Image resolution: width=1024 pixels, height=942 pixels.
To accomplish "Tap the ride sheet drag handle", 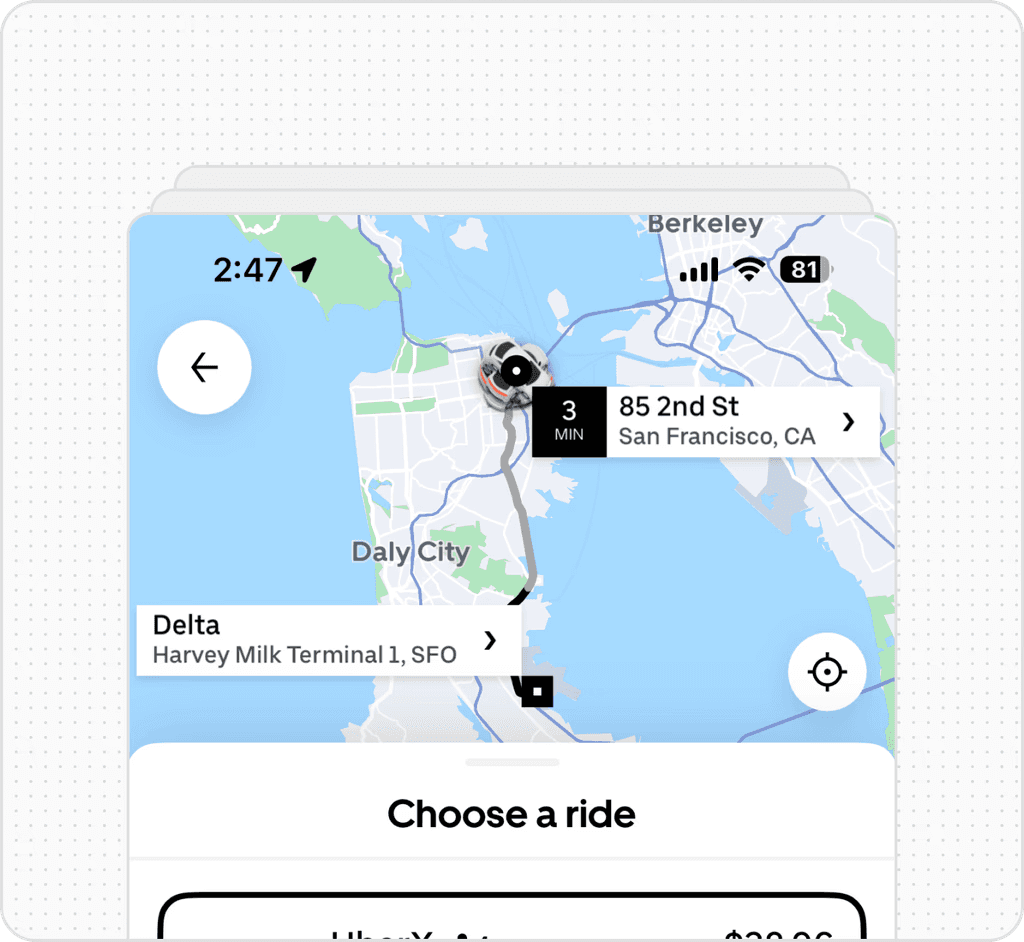I will 512,762.
